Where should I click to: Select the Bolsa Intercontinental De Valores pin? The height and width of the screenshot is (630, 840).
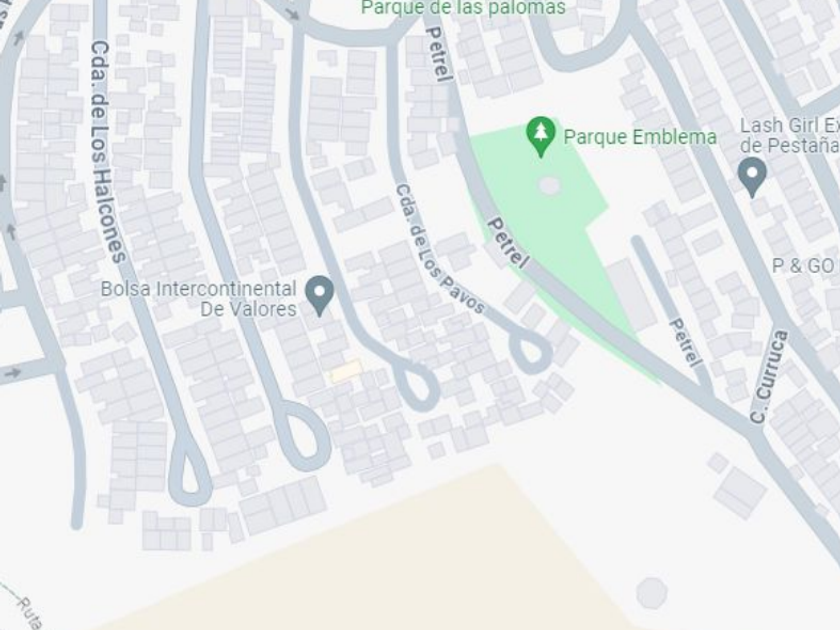[320, 296]
